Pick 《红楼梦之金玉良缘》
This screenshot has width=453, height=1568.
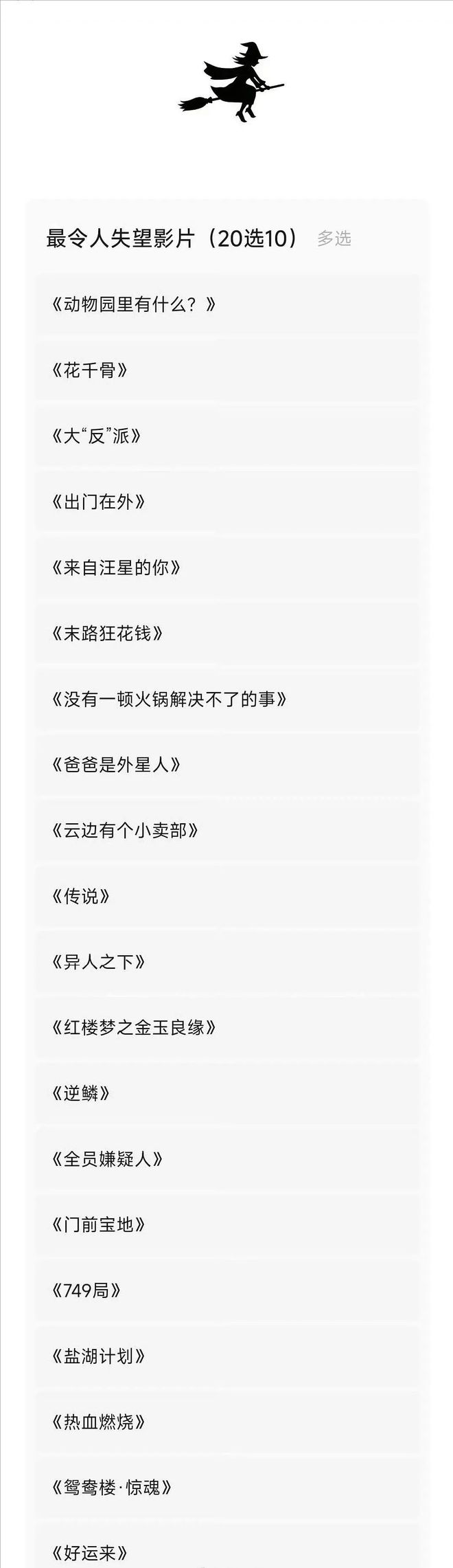click(226, 1027)
